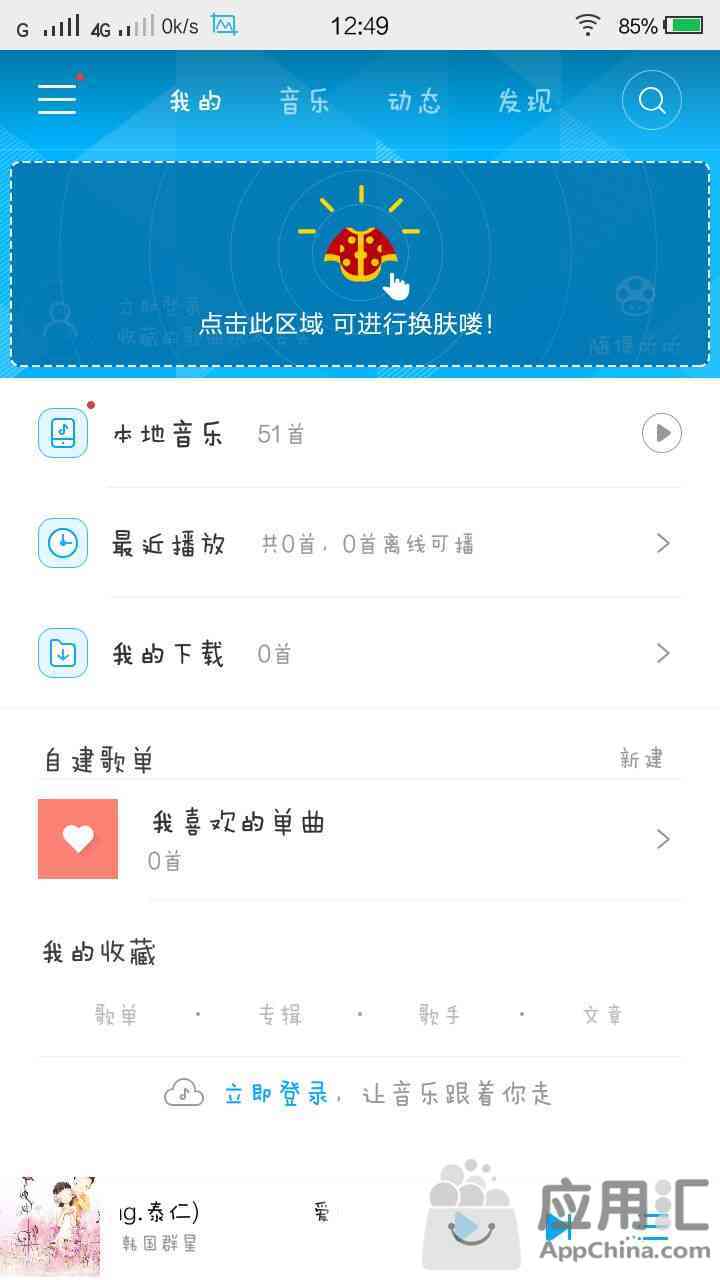The width and height of the screenshot is (720, 1280).
Task: Open the search icon
Action: pos(651,101)
